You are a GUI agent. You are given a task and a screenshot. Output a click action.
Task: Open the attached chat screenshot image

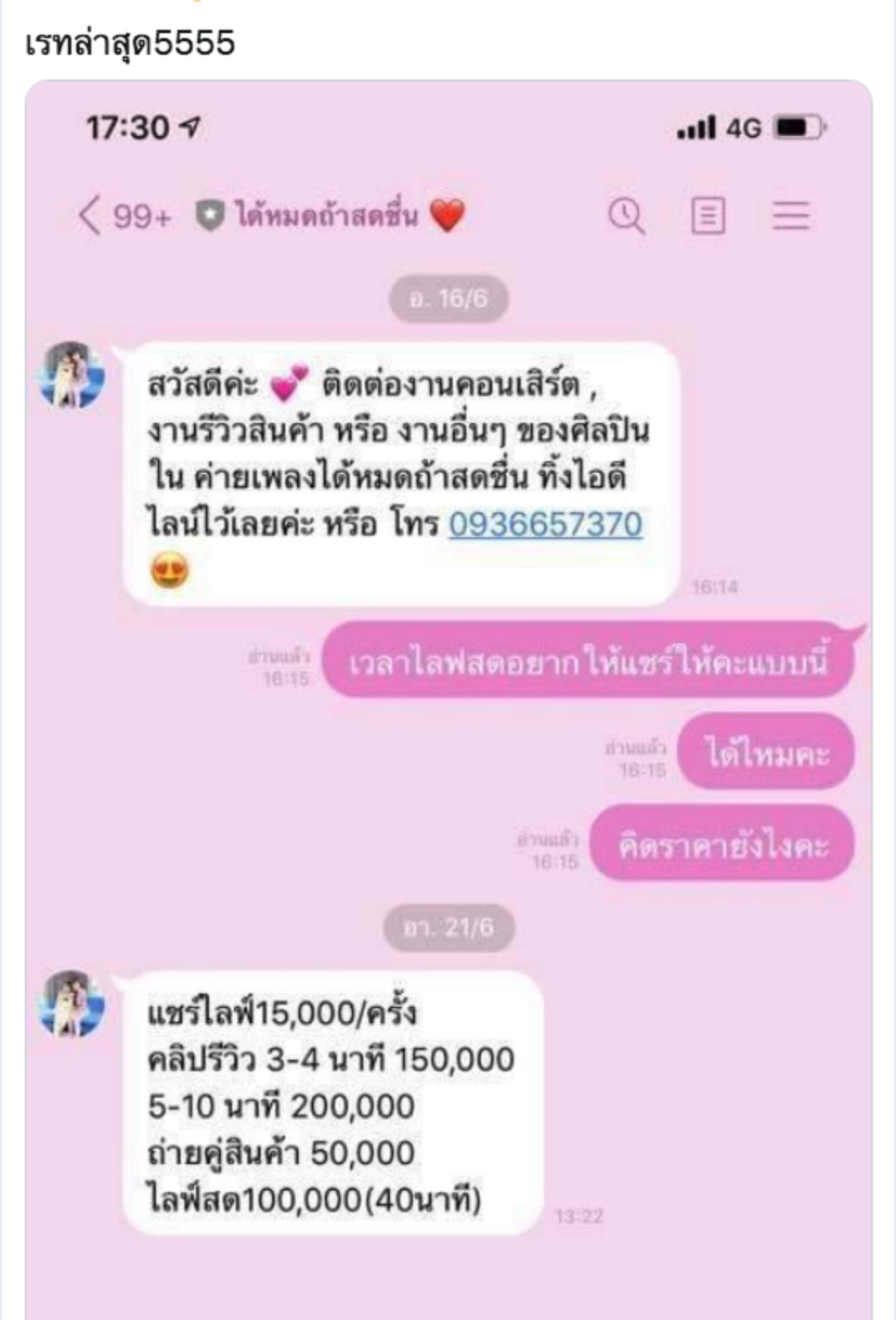click(x=448, y=700)
